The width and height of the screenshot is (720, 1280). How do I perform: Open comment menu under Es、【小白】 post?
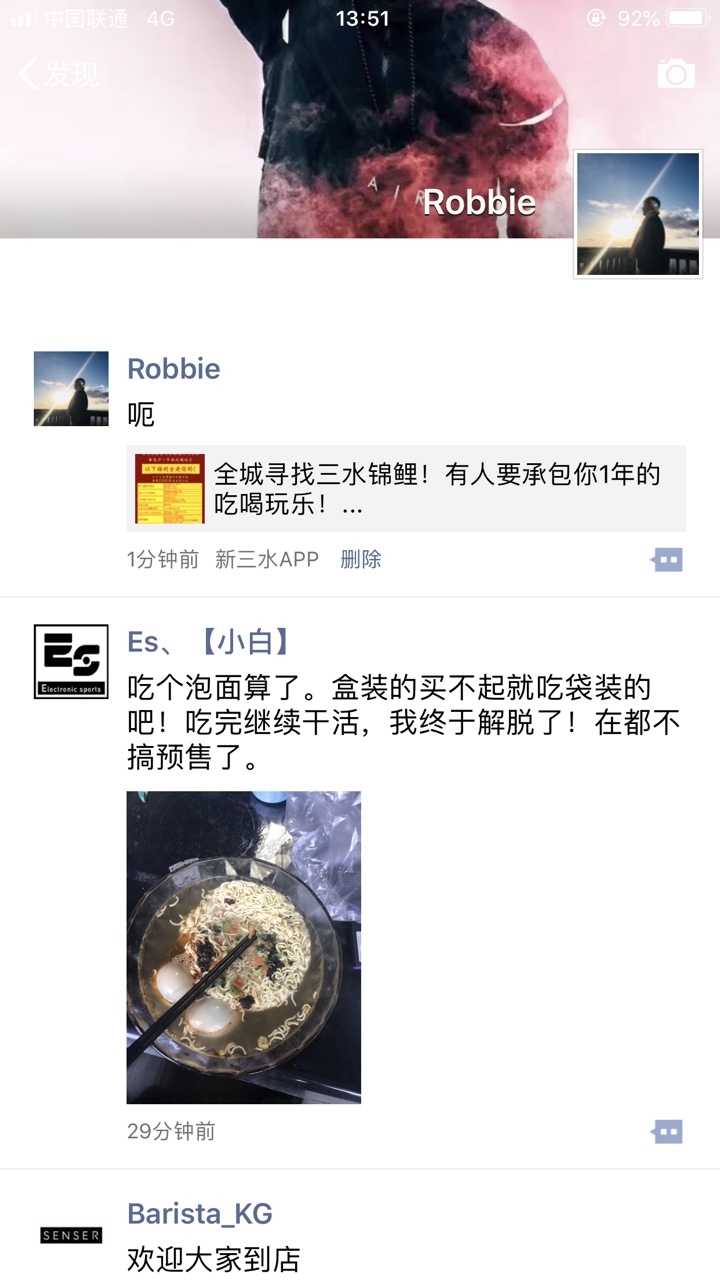pos(667,1132)
